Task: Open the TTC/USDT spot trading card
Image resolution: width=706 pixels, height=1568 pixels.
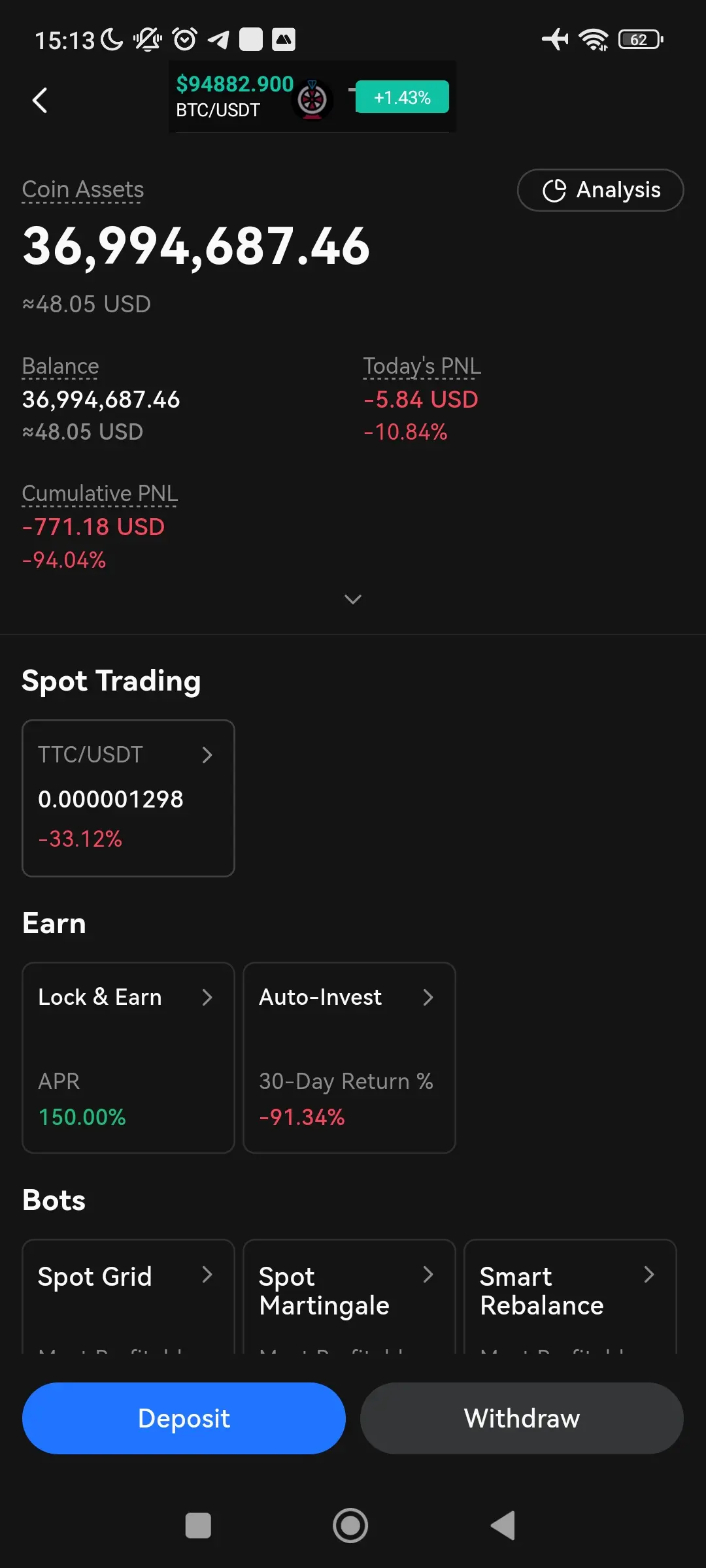Action: tap(128, 798)
